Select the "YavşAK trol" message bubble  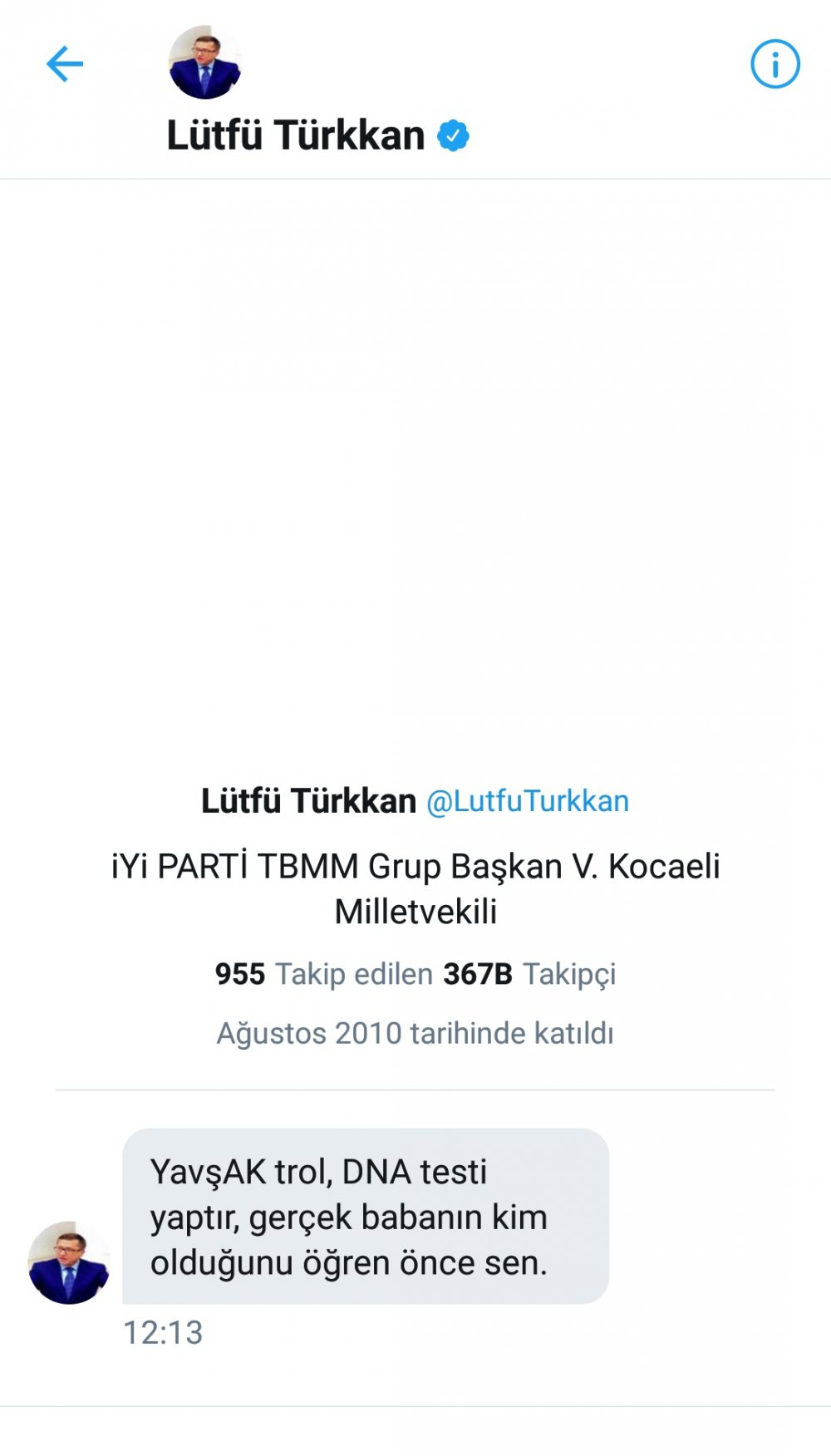point(365,1216)
